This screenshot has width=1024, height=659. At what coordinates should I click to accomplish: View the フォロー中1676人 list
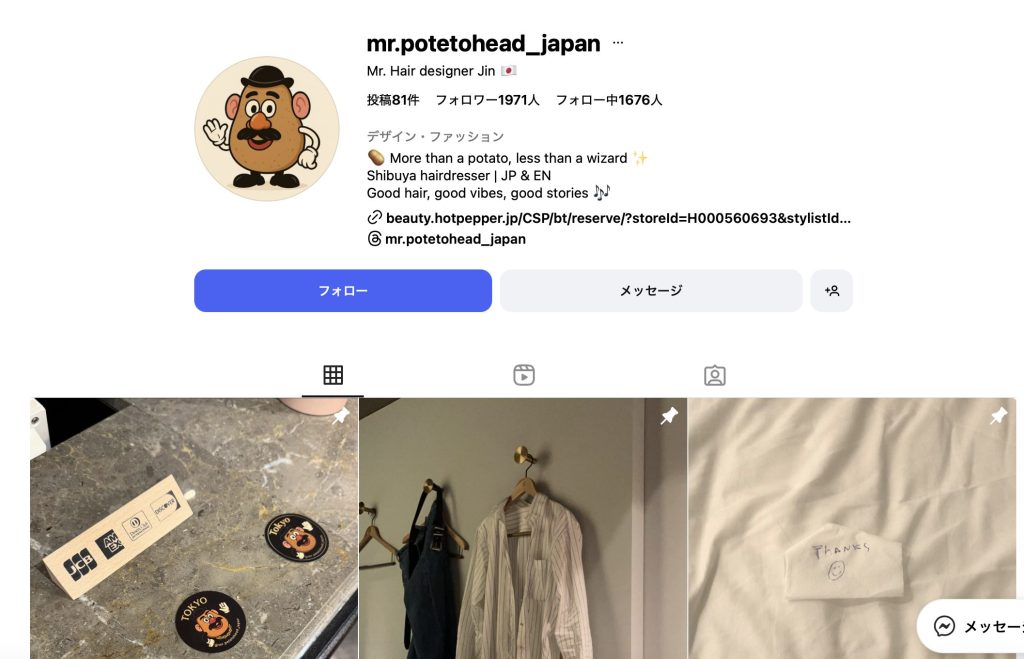(609, 100)
